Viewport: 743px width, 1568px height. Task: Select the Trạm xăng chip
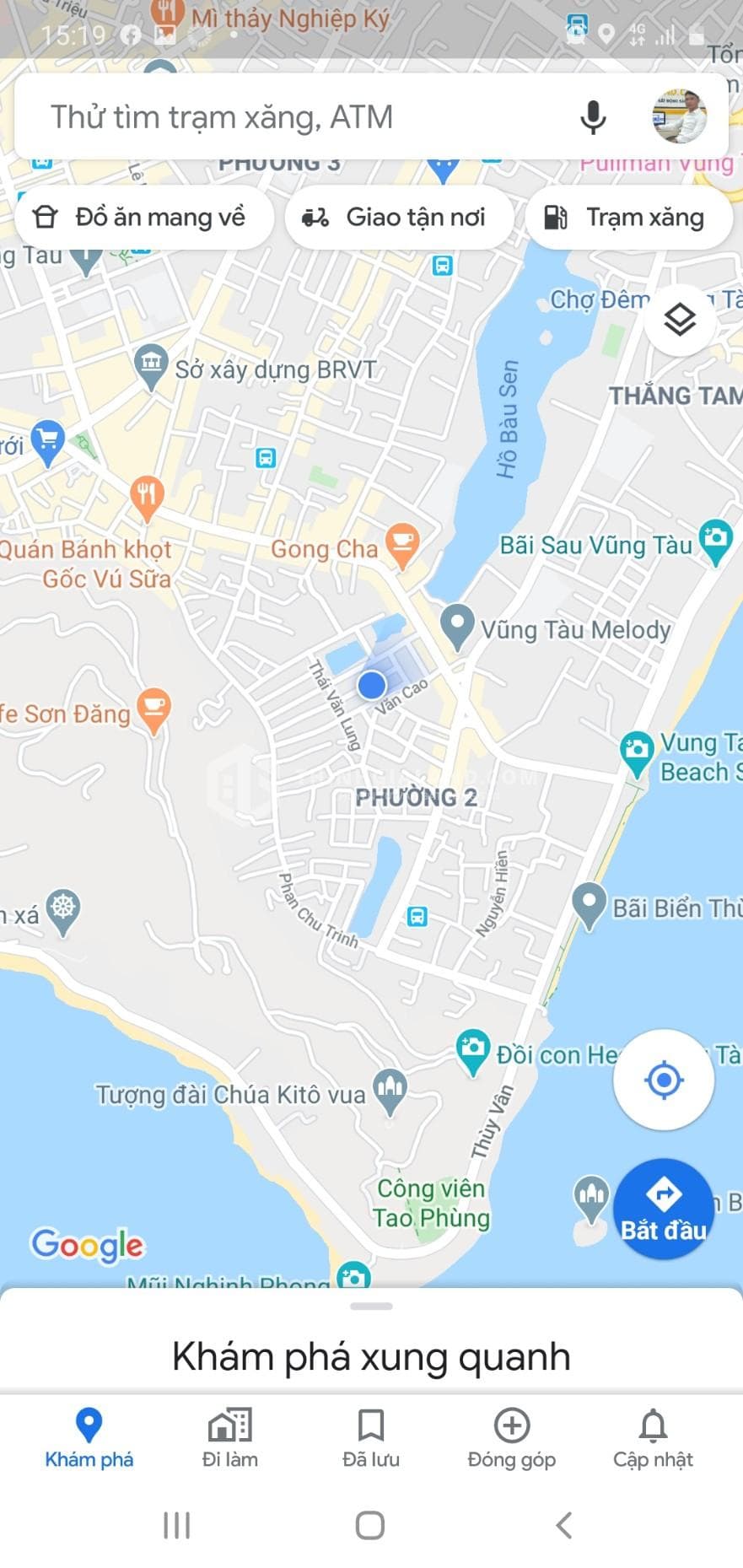[627, 218]
